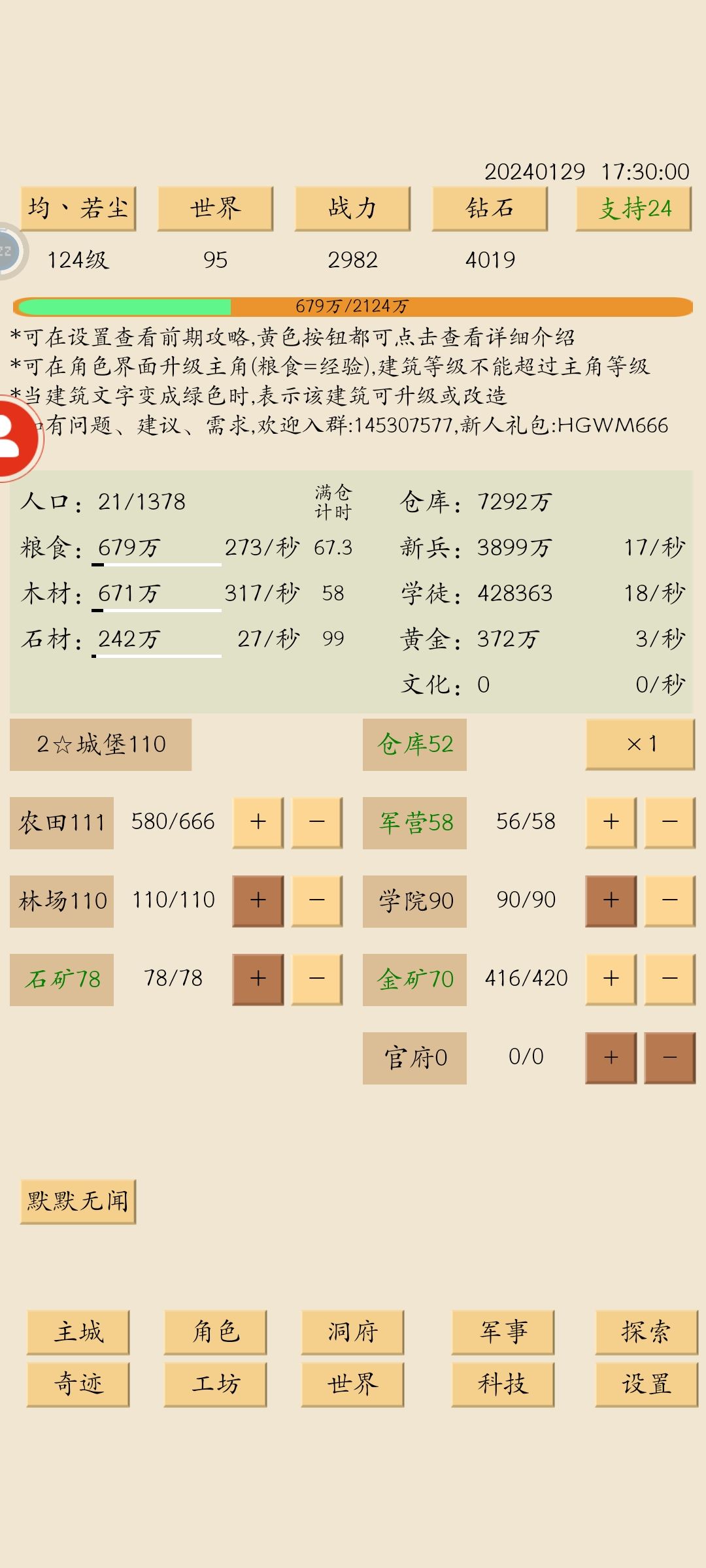Upgrade the 石矿78 quarry

point(61,980)
